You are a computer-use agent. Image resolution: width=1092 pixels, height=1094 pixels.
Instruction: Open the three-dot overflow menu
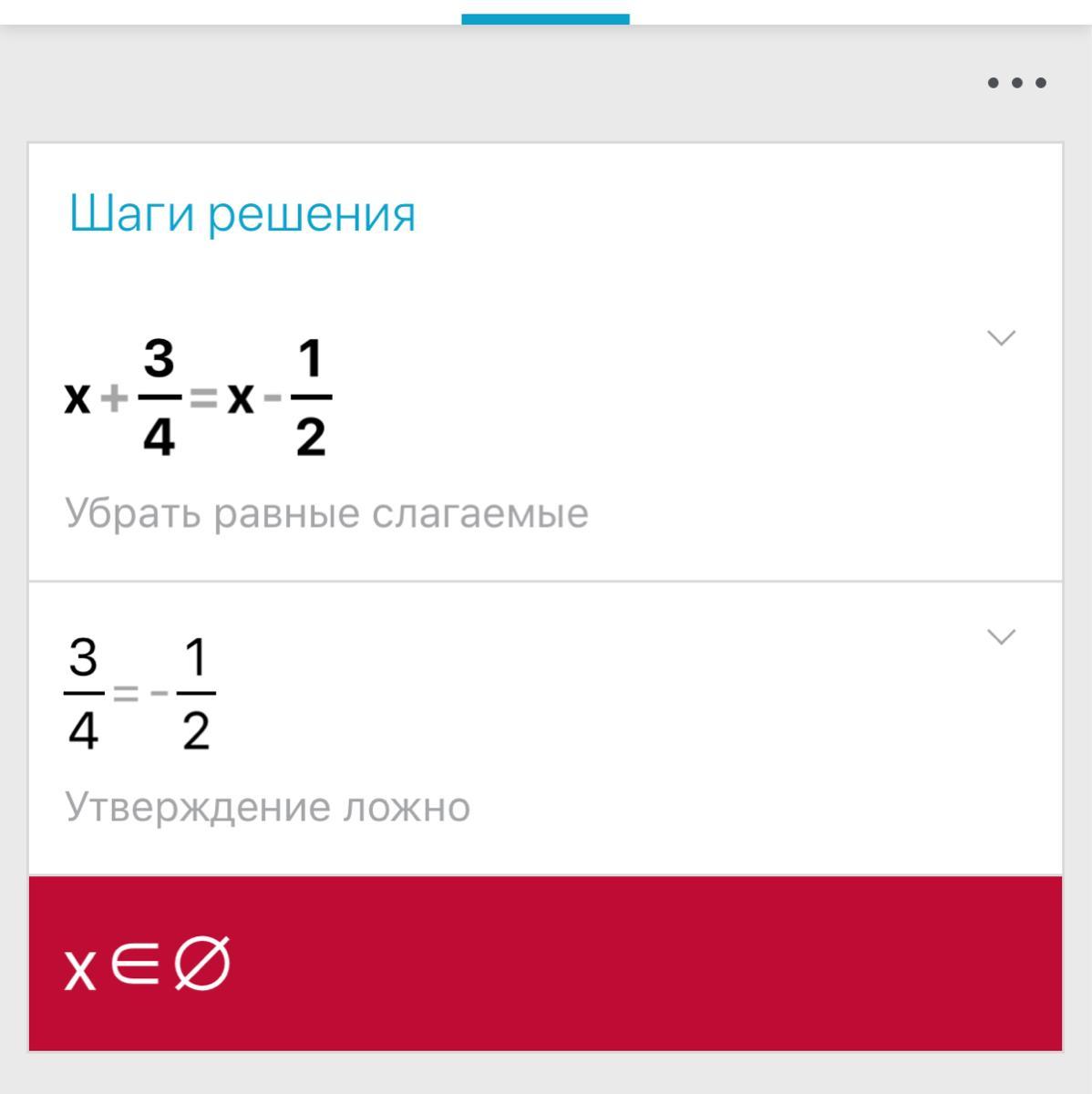pos(1016,83)
